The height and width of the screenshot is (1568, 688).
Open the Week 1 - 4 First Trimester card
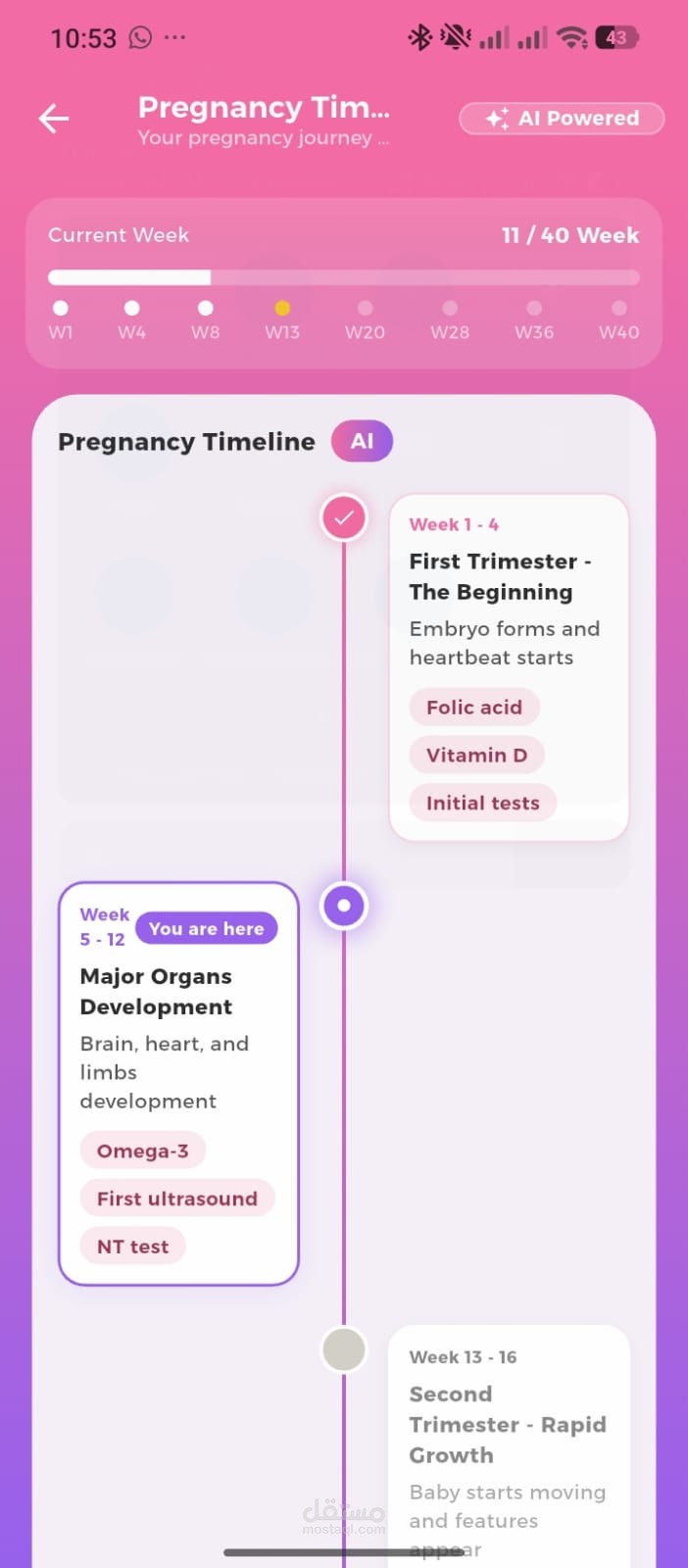pyautogui.click(x=509, y=667)
